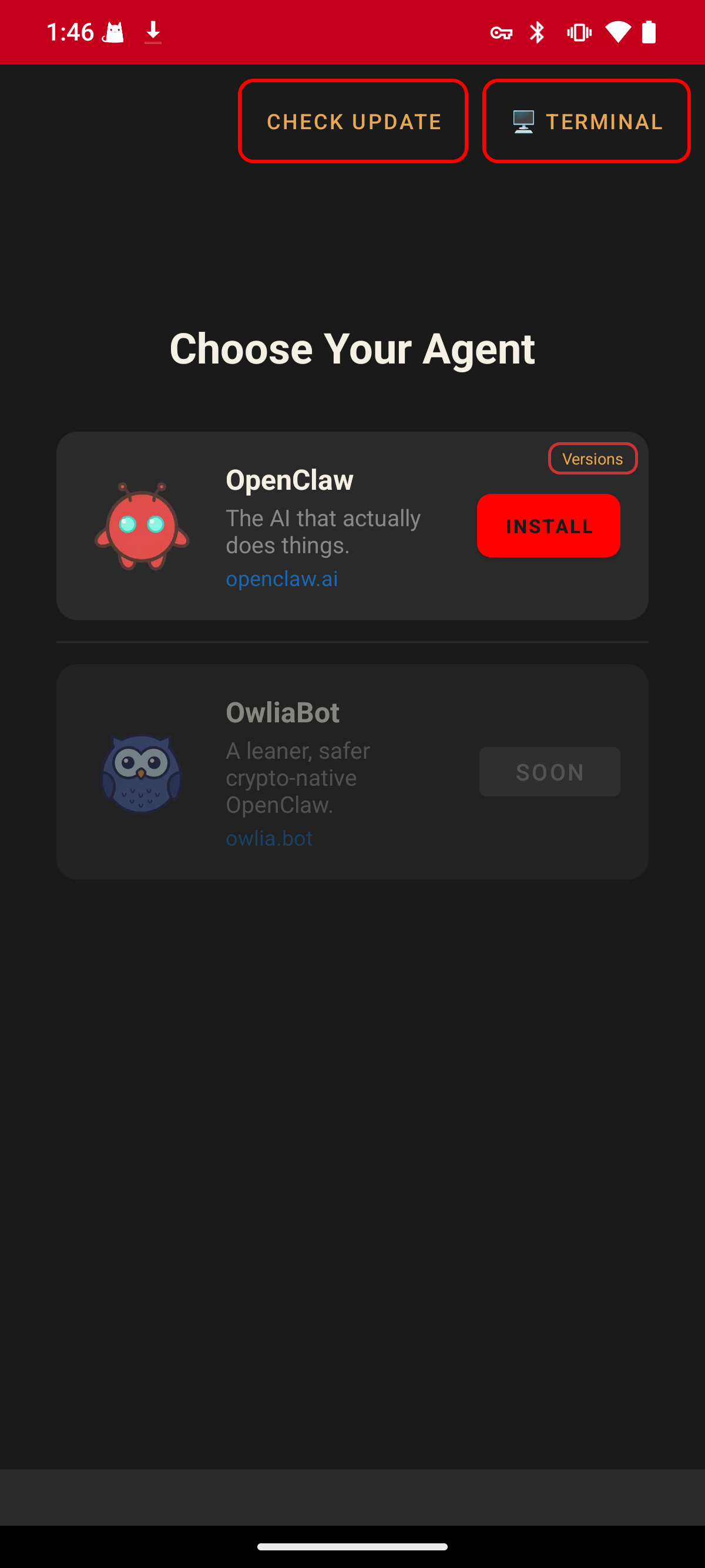Open the openclaw.ai link
This screenshot has width=705, height=1568.
282,578
